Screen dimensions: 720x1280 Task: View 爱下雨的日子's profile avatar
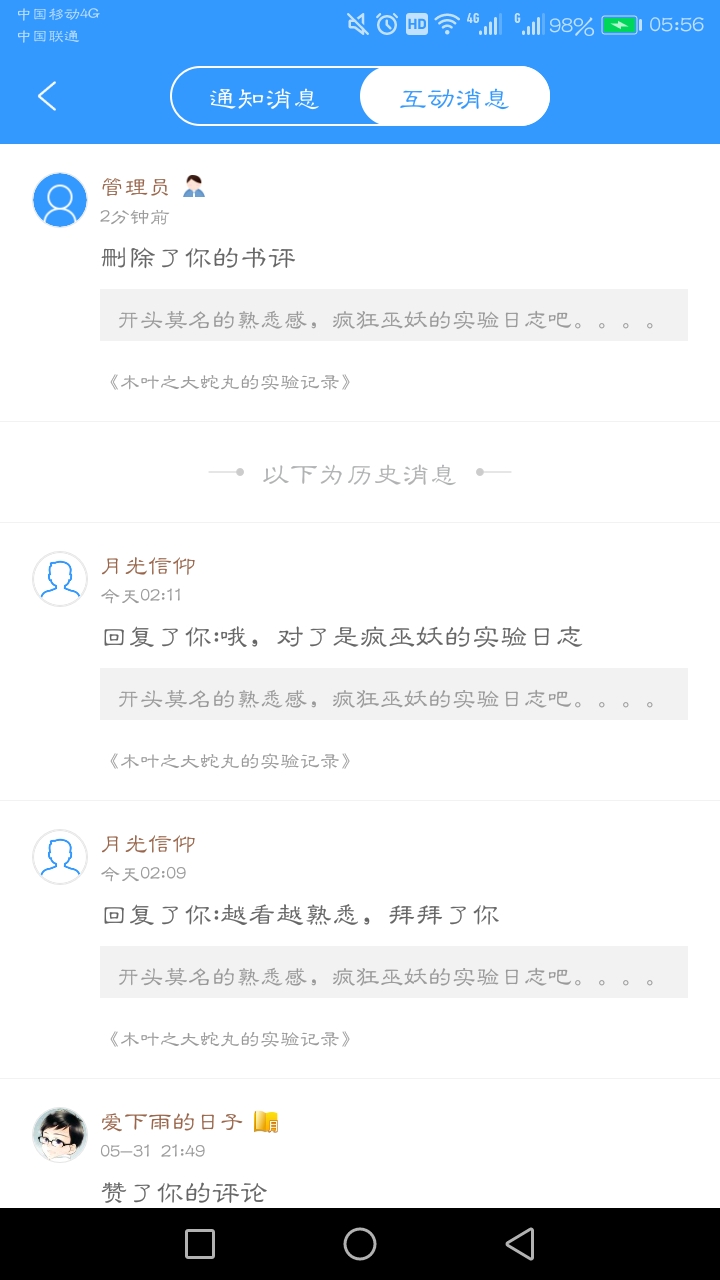click(60, 1135)
